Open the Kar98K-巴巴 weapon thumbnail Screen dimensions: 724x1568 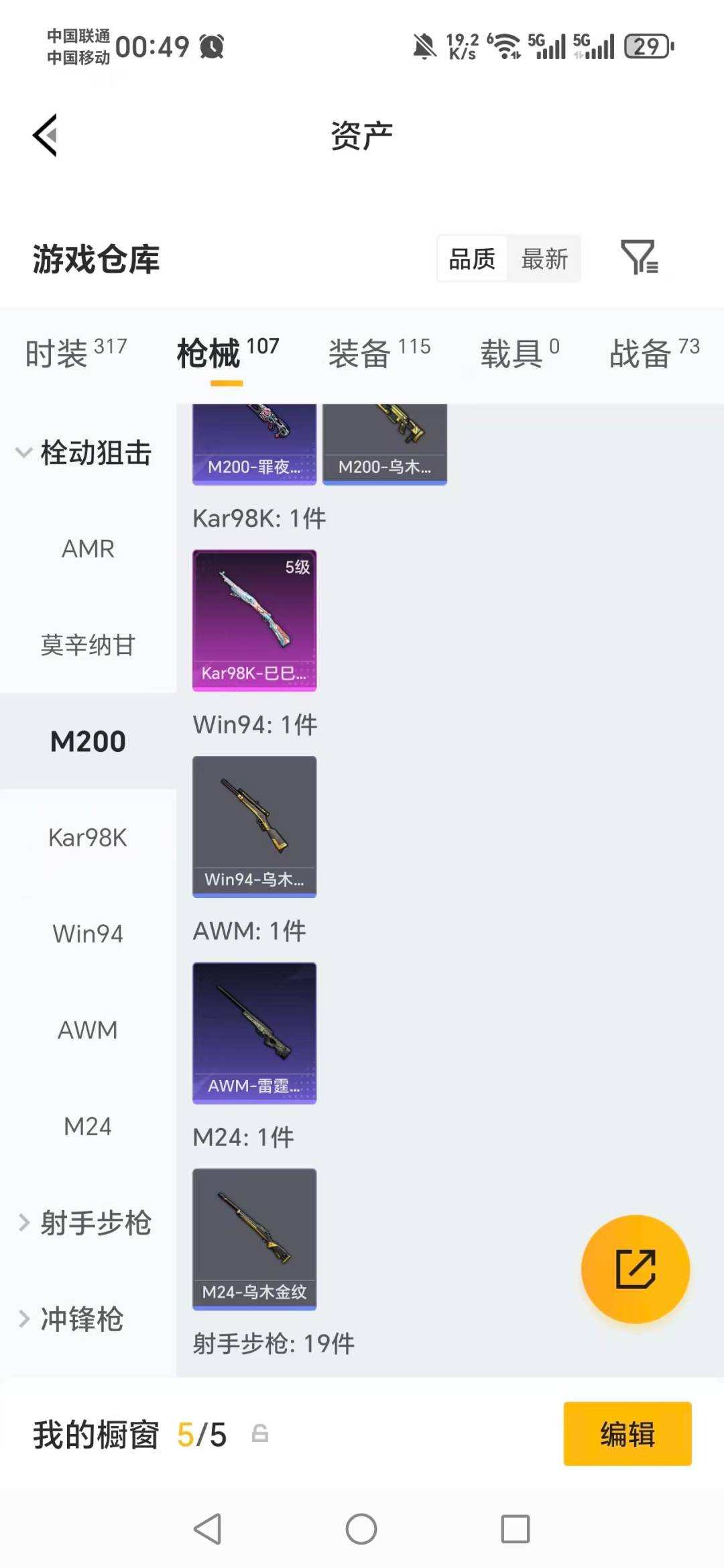(254, 622)
